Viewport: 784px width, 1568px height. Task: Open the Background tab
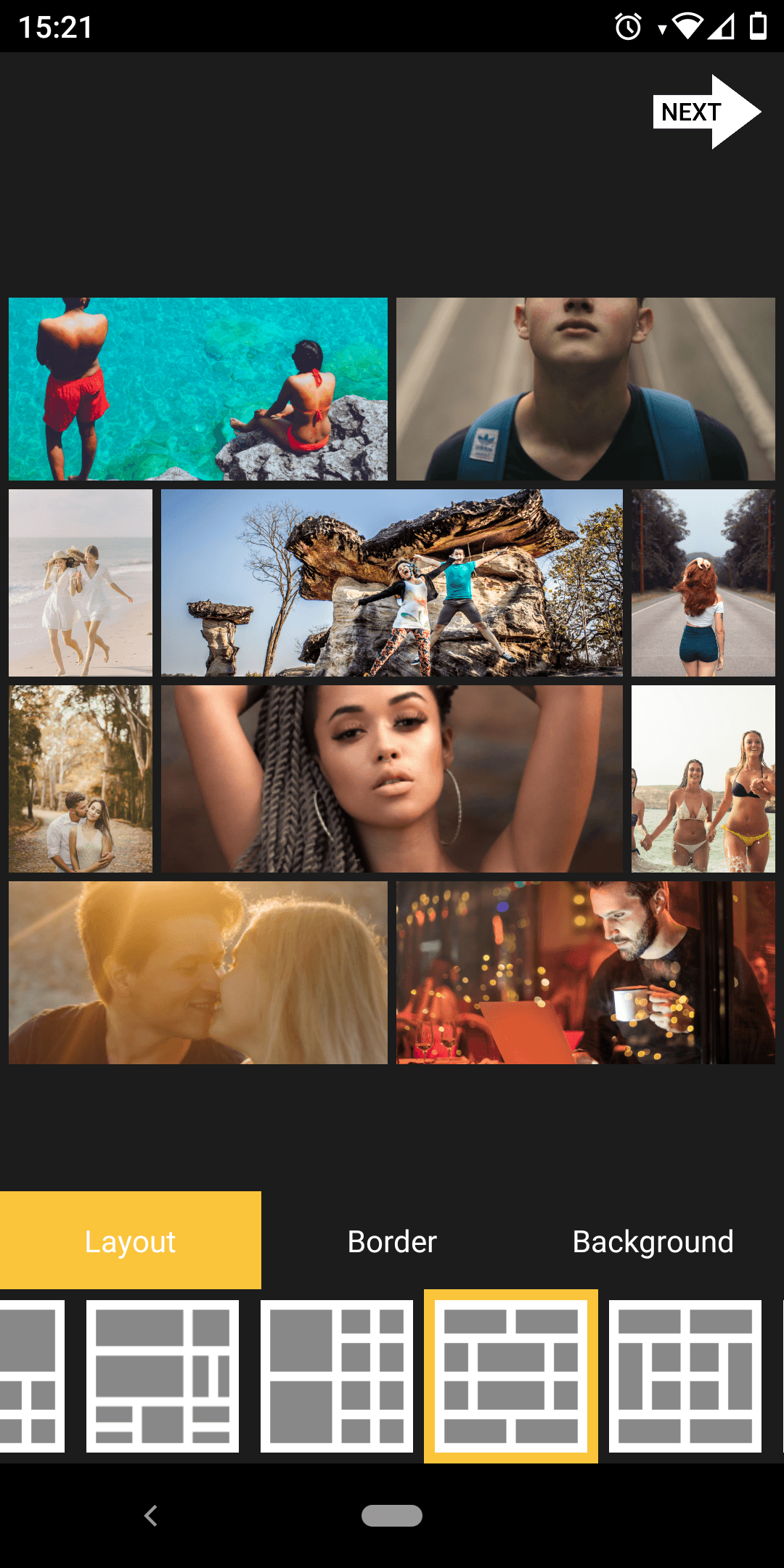click(653, 1241)
